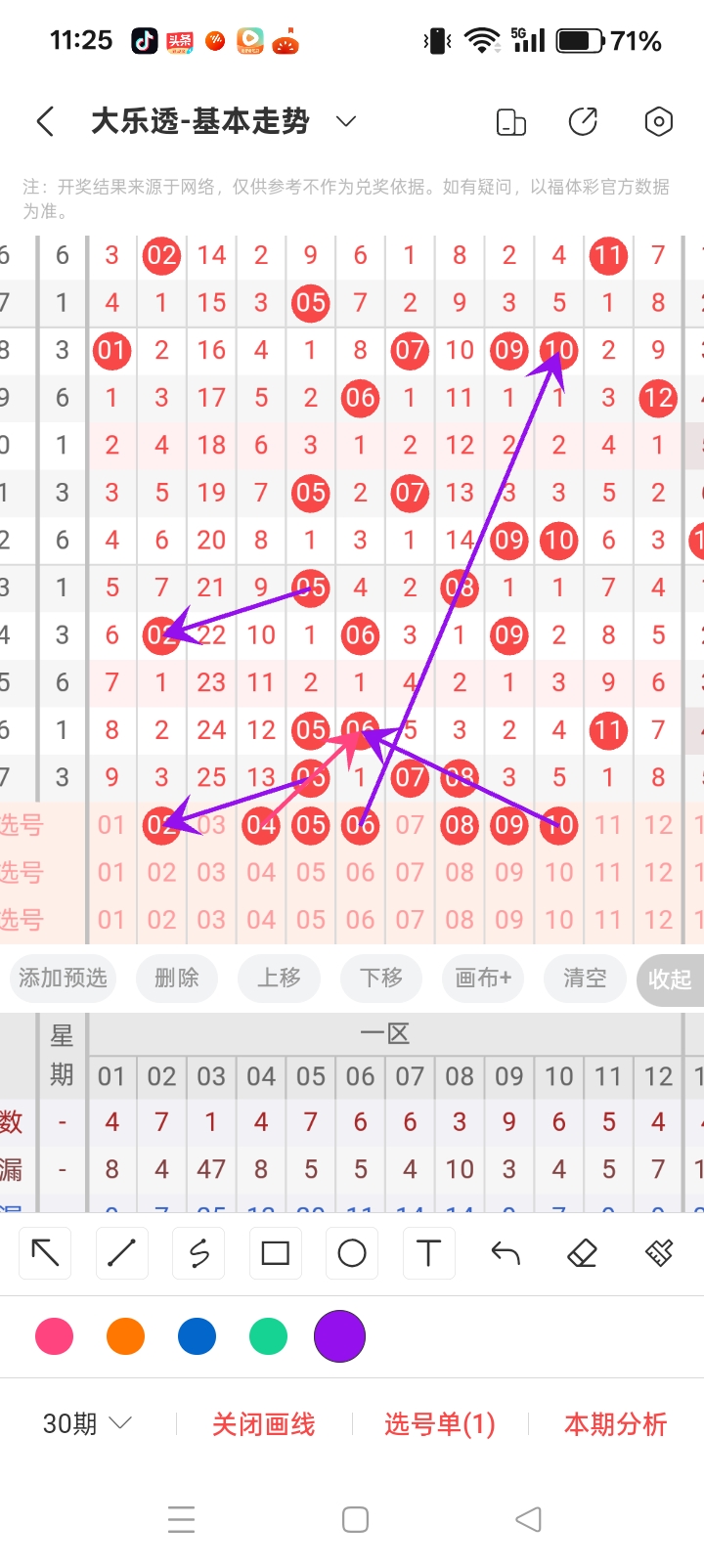
Task: Select the circle drawing tool
Action: pyautogui.click(x=351, y=1252)
